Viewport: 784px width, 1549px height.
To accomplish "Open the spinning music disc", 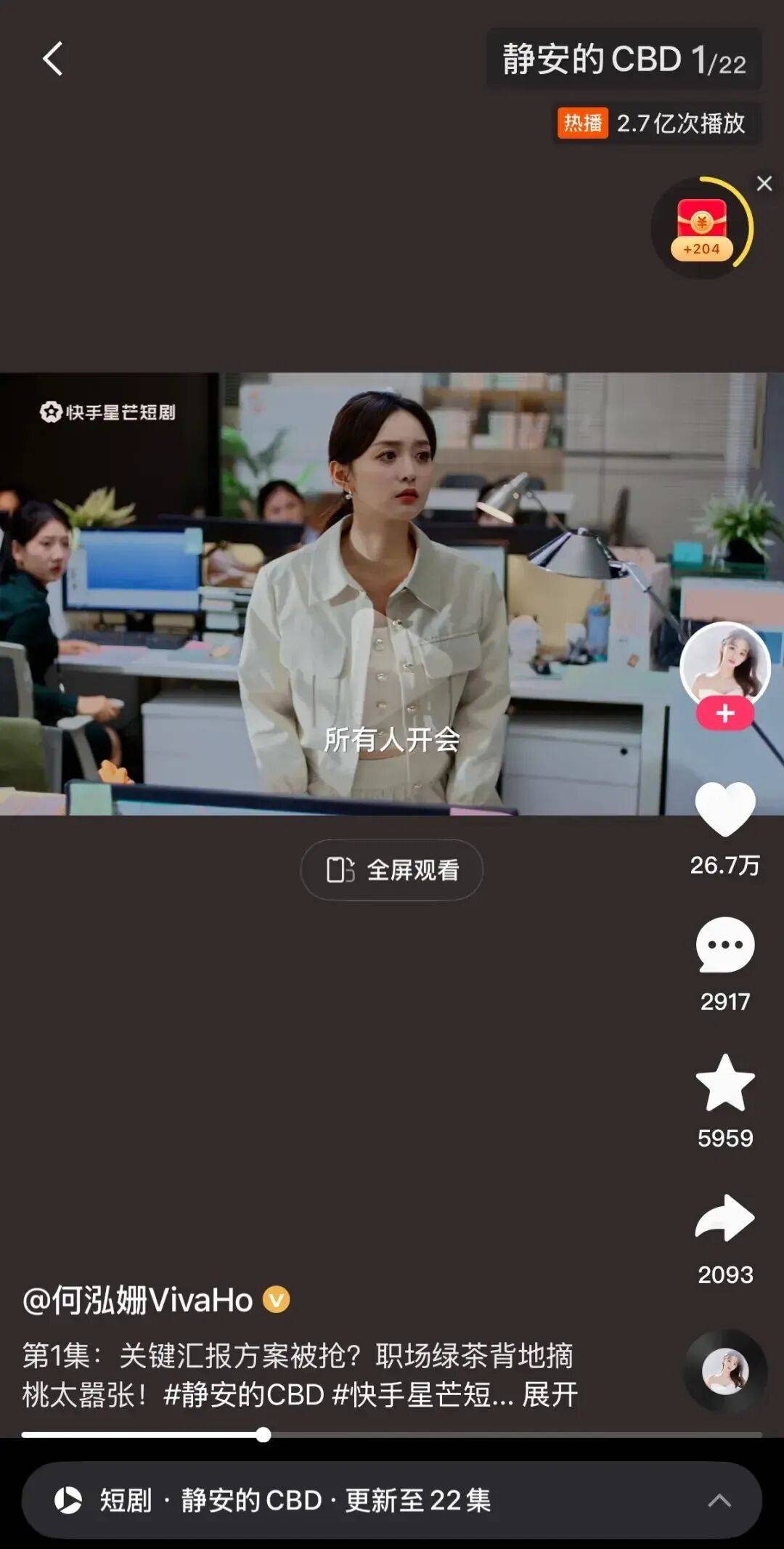I will (x=724, y=1371).
